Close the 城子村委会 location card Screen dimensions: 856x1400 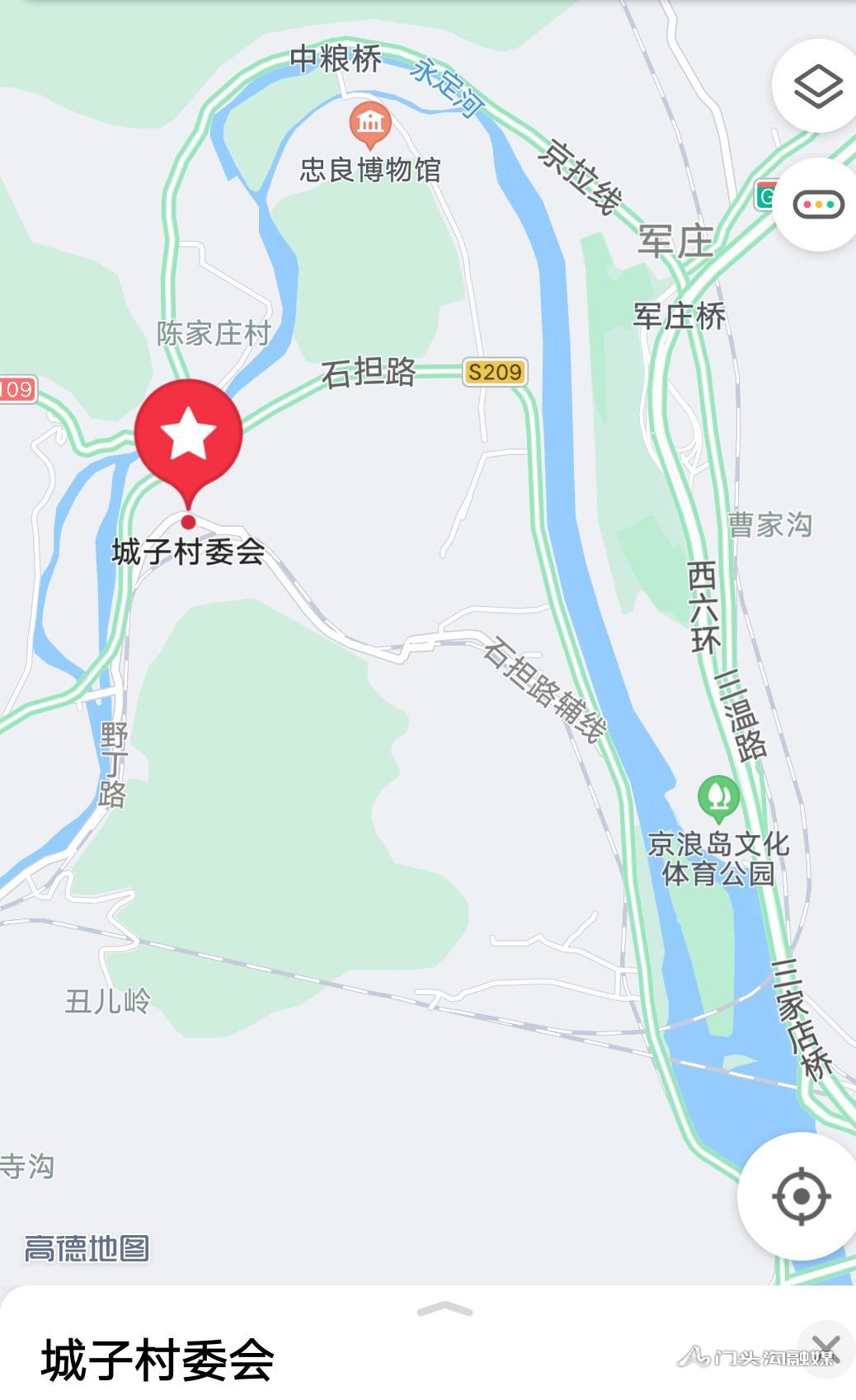tap(826, 1347)
